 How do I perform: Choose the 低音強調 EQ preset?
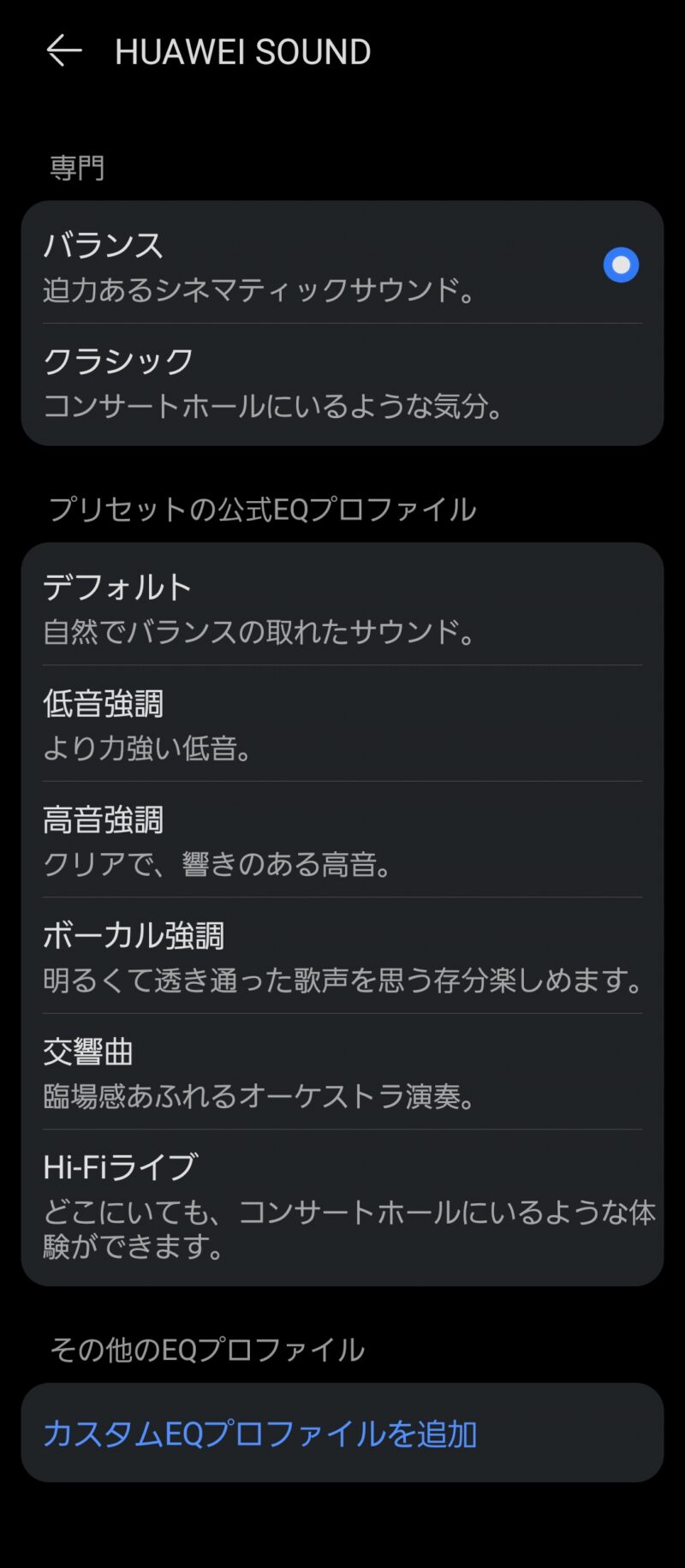point(342,724)
